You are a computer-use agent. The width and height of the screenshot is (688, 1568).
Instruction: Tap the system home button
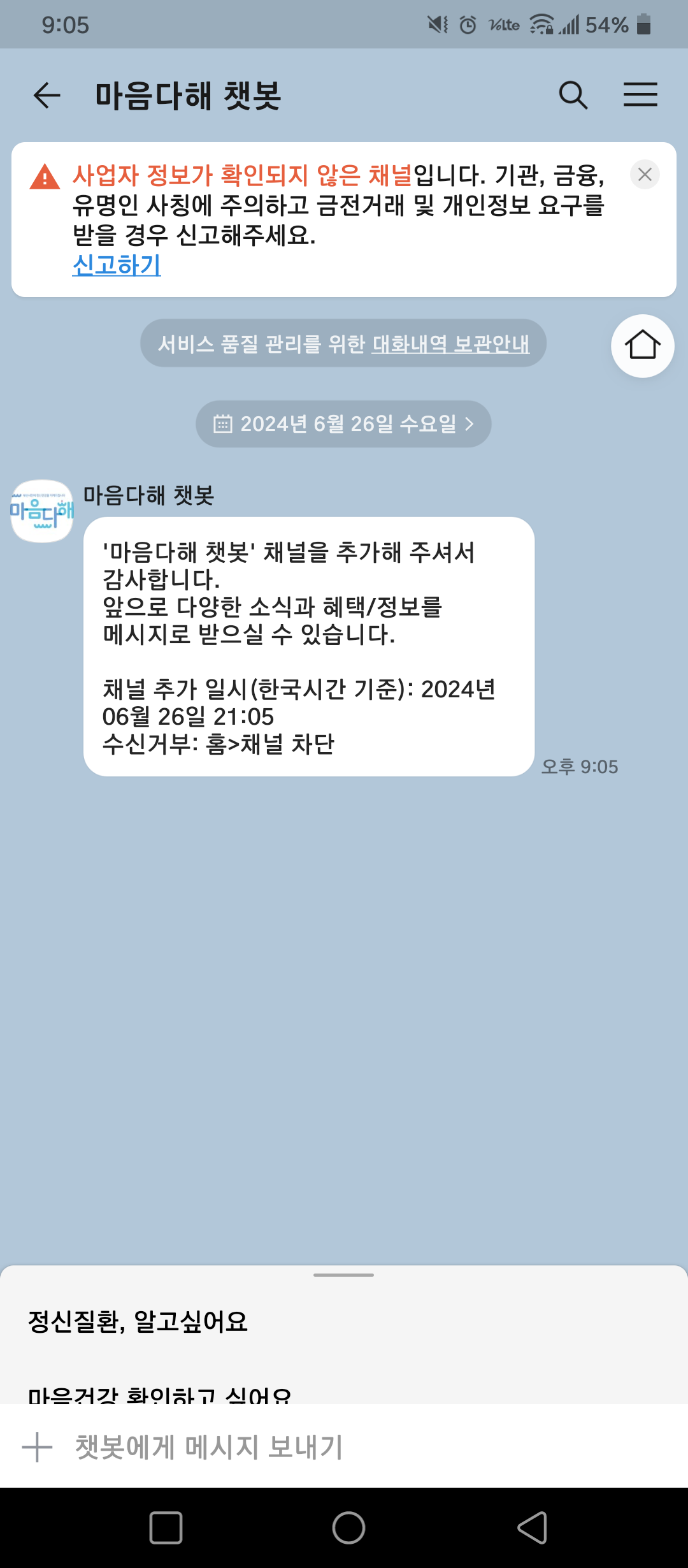tap(348, 1528)
